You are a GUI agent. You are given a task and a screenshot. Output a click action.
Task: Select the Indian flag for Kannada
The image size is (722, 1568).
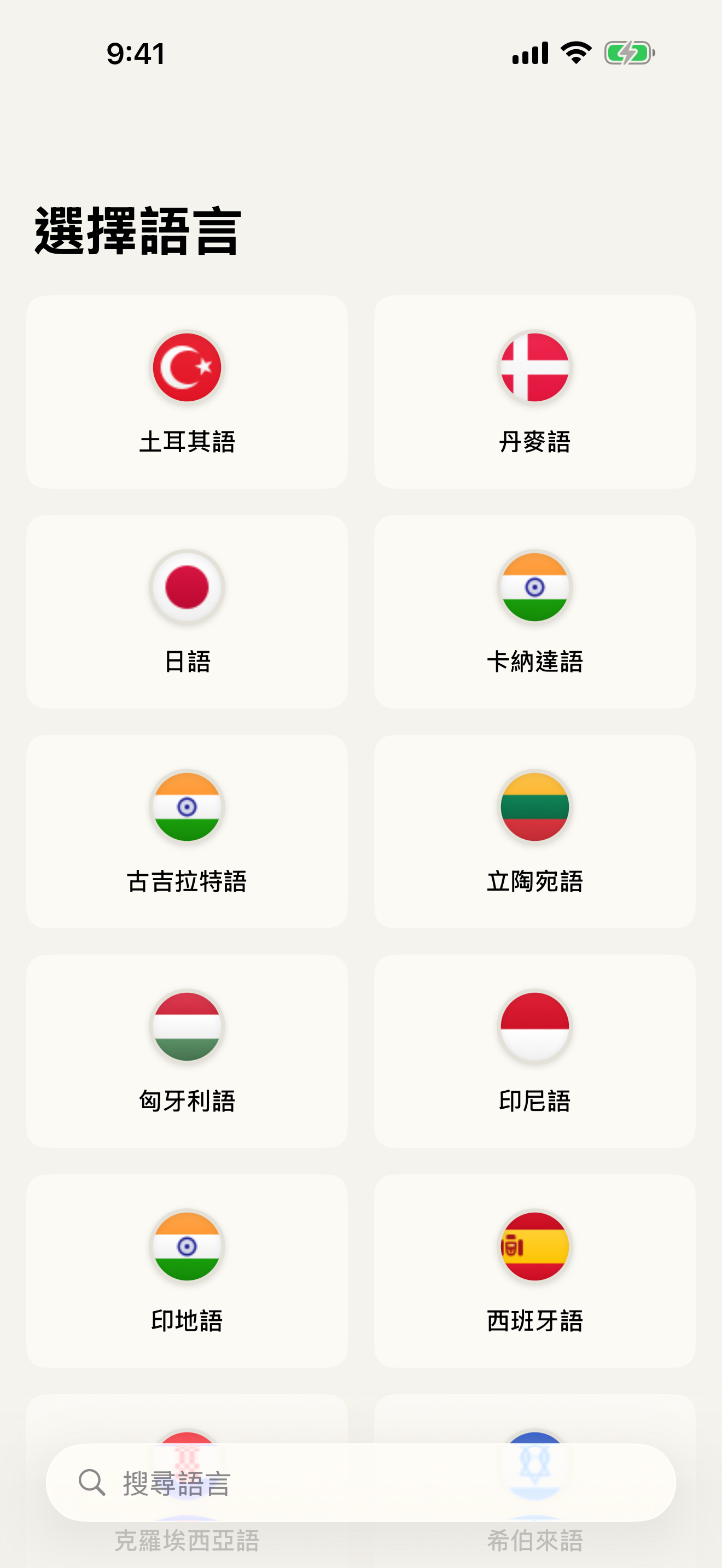(x=534, y=587)
